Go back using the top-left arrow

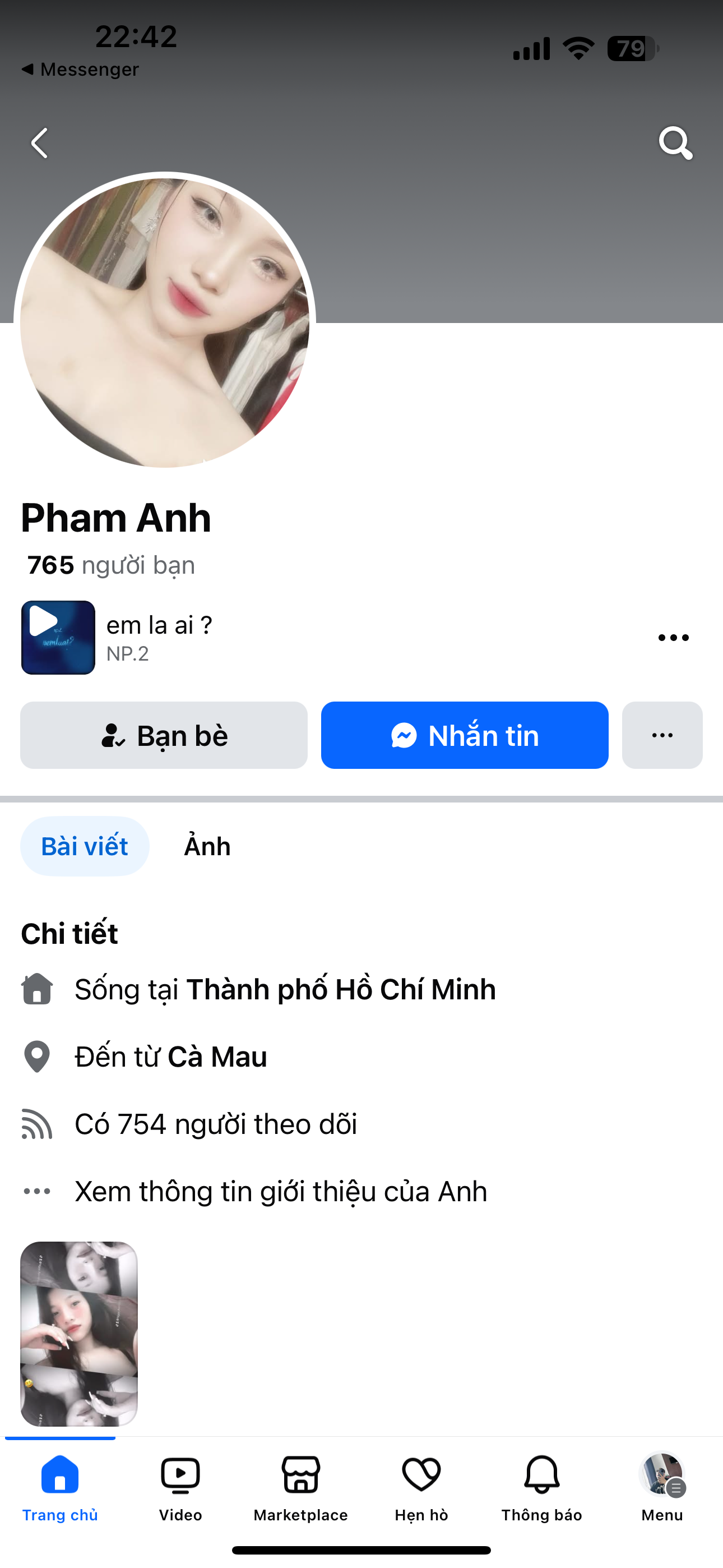[40, 144]
